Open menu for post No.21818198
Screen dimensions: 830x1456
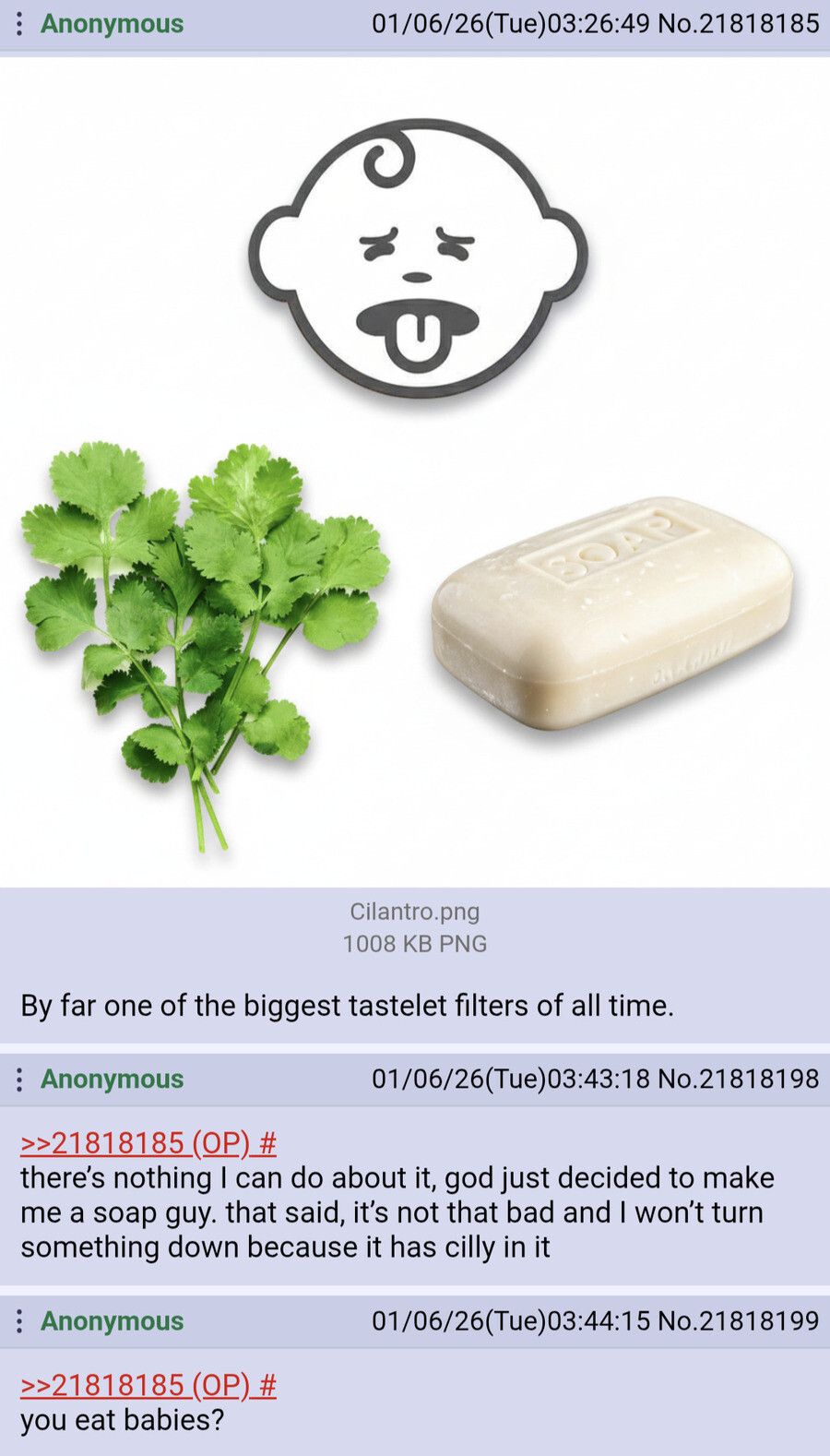point(18,1080)
